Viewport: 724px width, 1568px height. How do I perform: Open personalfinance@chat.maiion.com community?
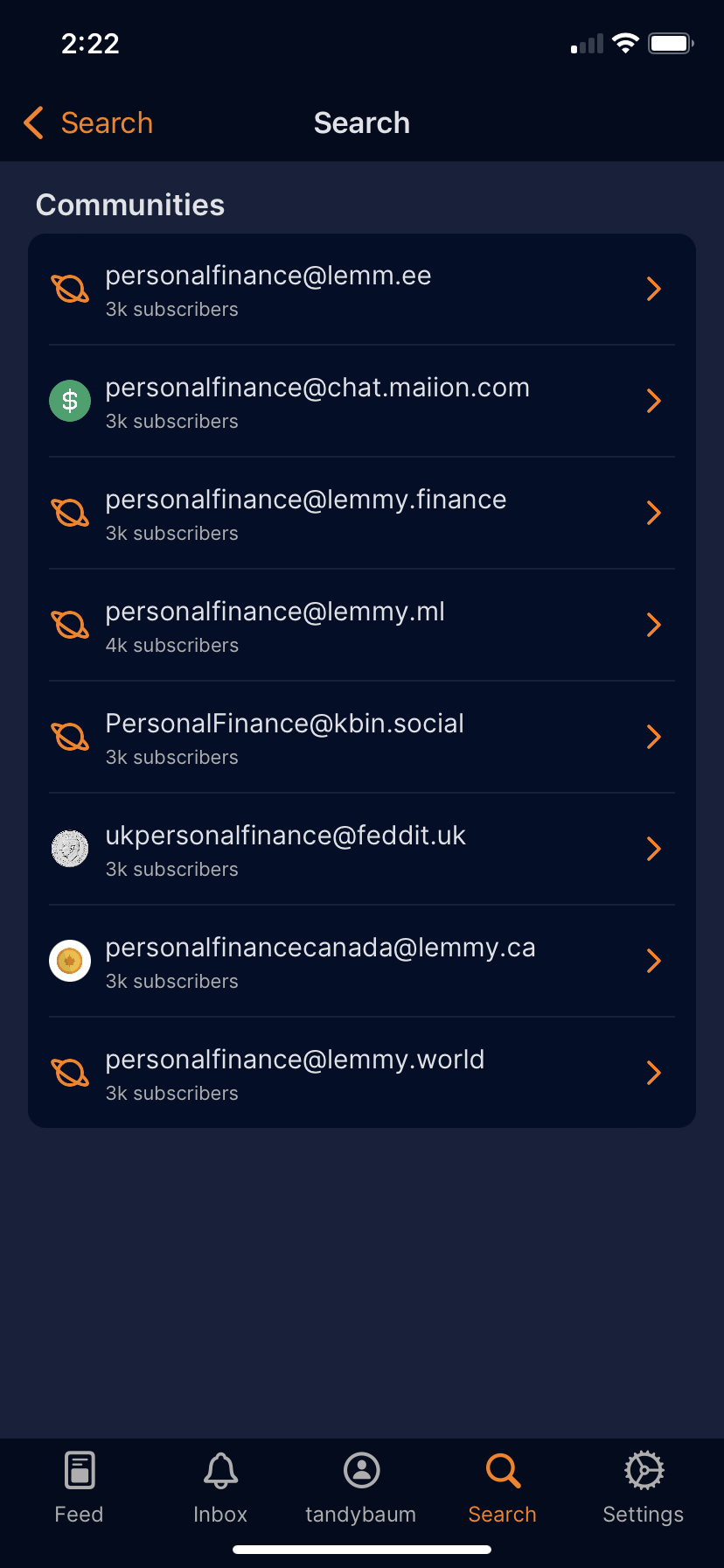362,402
